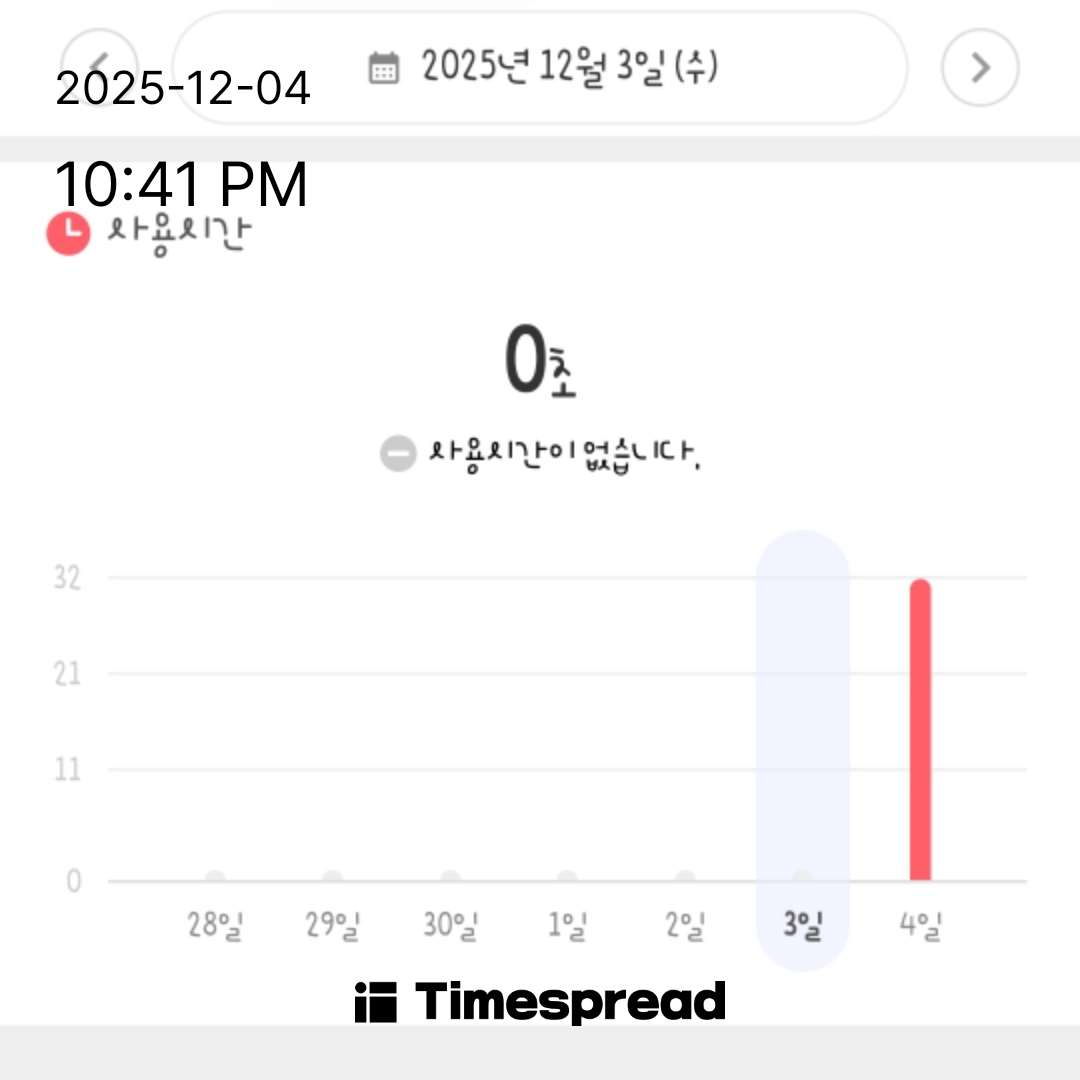Go to the previous day

99,67
